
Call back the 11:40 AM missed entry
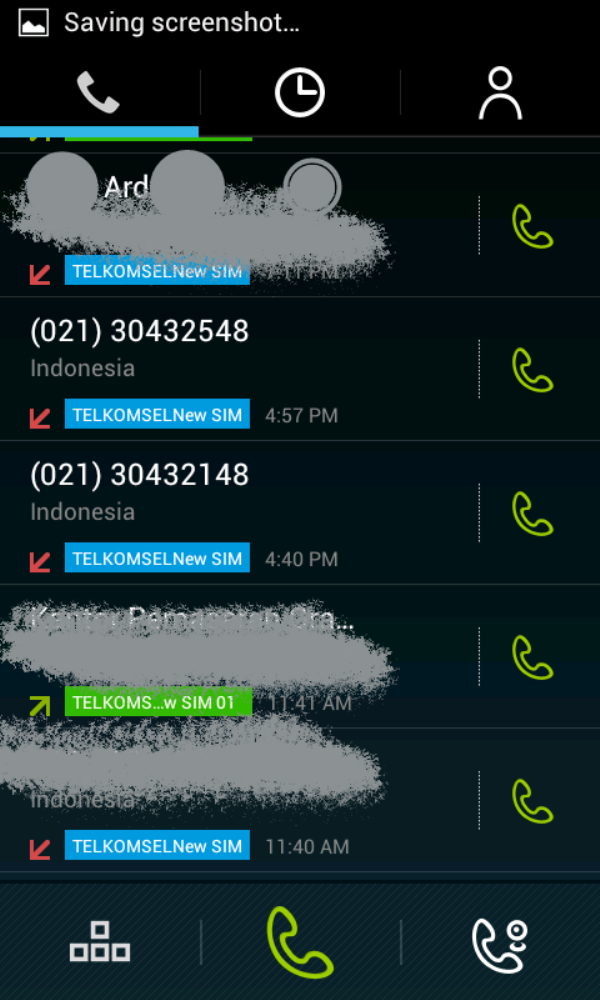[532, 801]
